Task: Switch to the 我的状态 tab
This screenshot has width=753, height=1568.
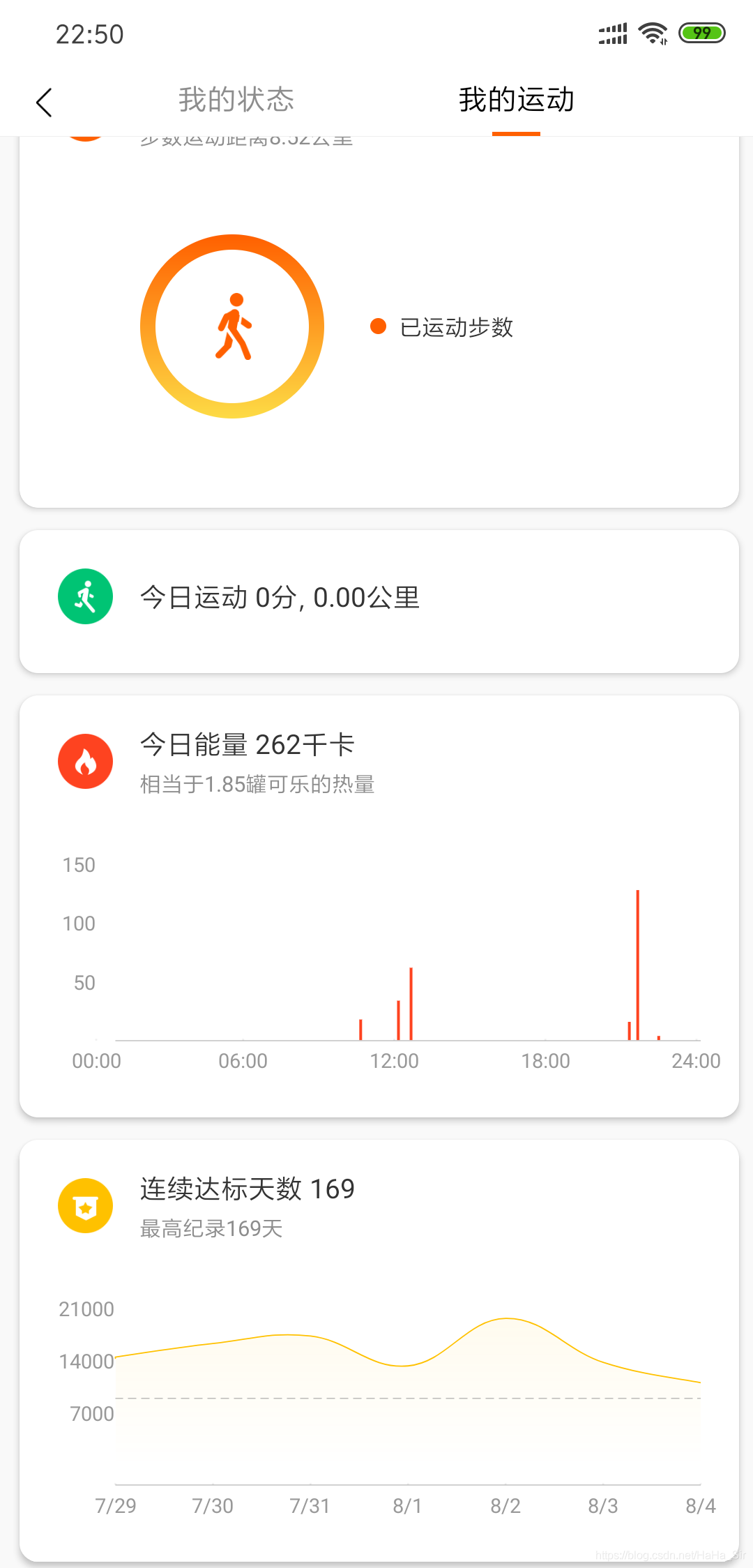Action: [236, 100]
